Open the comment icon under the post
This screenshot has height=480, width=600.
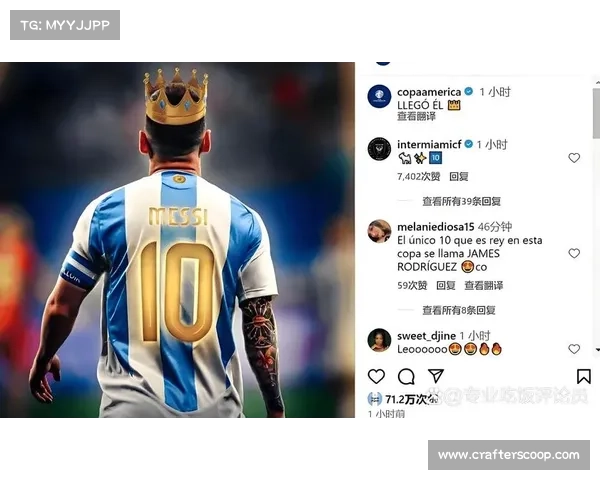click(406, 377)
